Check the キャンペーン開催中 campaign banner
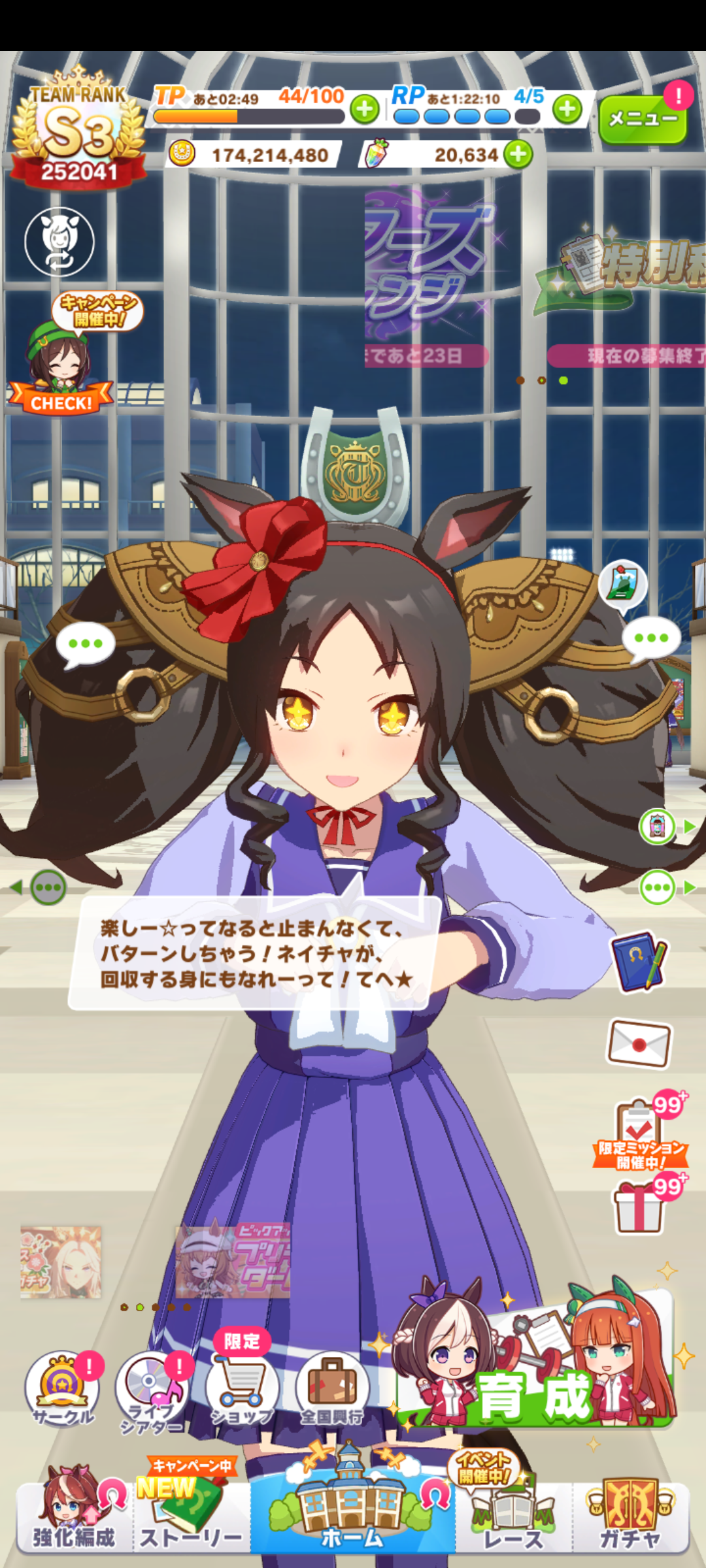Image resolution: width=706 pixels, height=1568 pixels. 62,359
